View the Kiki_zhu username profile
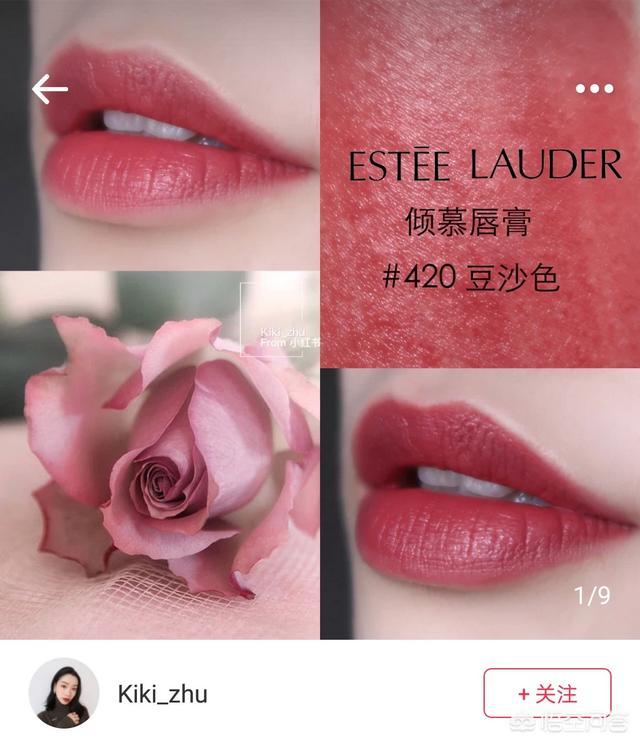640x744 pixels. (163, 694)
